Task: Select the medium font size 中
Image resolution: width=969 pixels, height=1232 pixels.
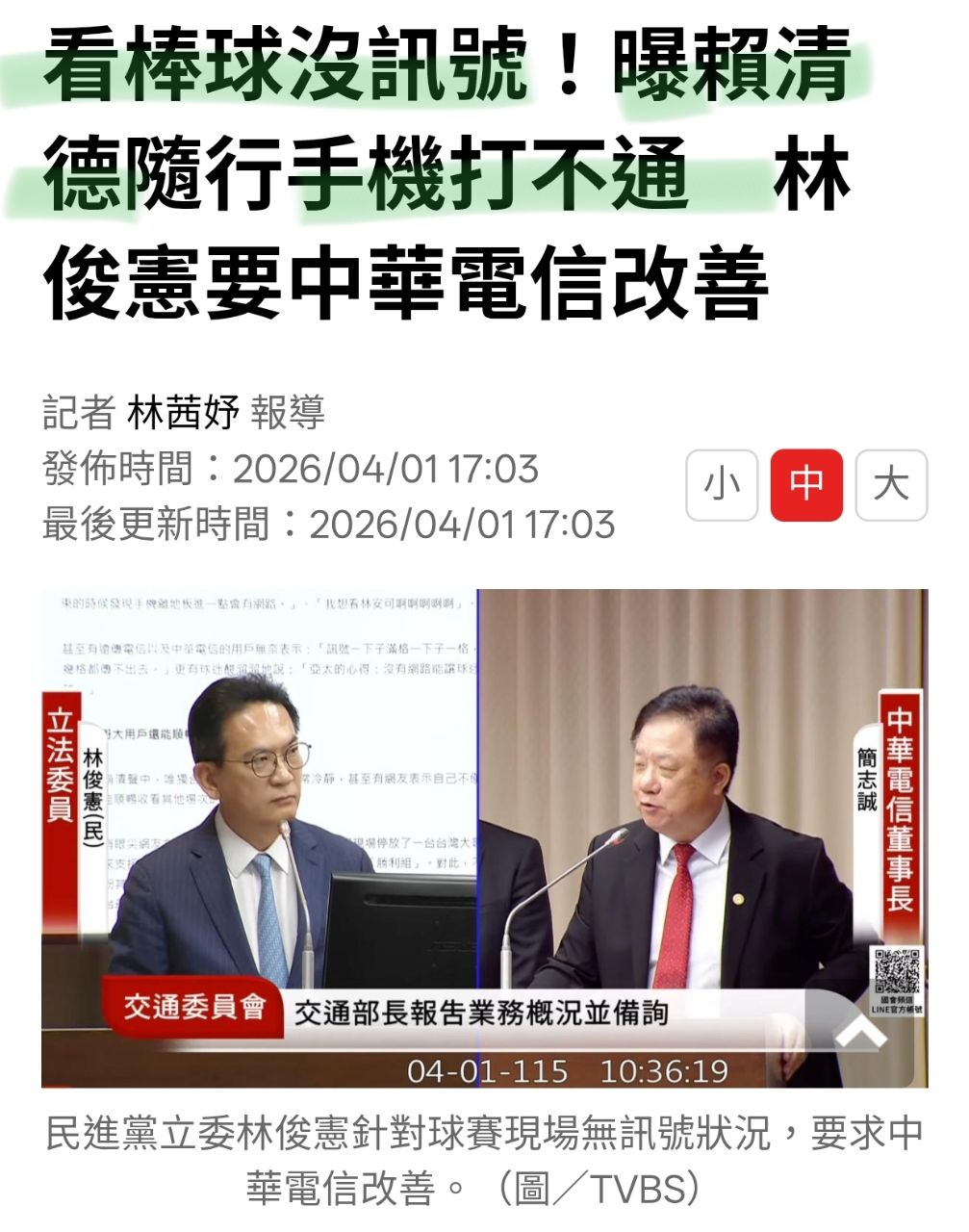Action: (806, 484)
